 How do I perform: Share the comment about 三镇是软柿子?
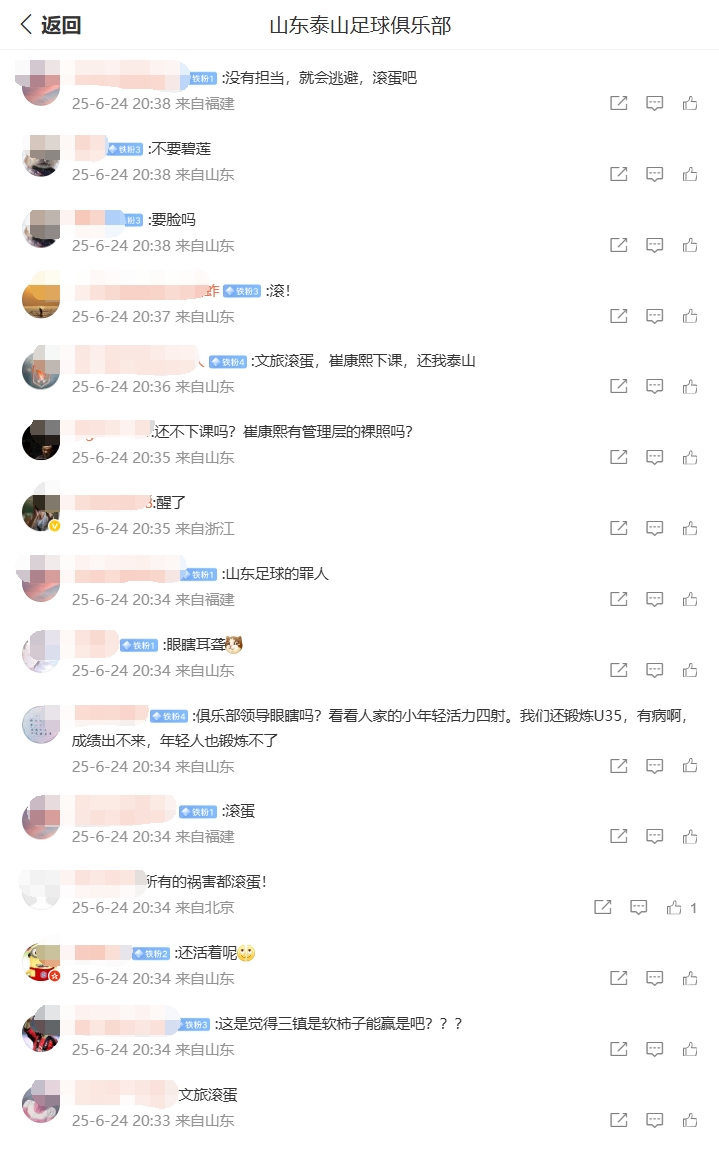click(619, 1049)
